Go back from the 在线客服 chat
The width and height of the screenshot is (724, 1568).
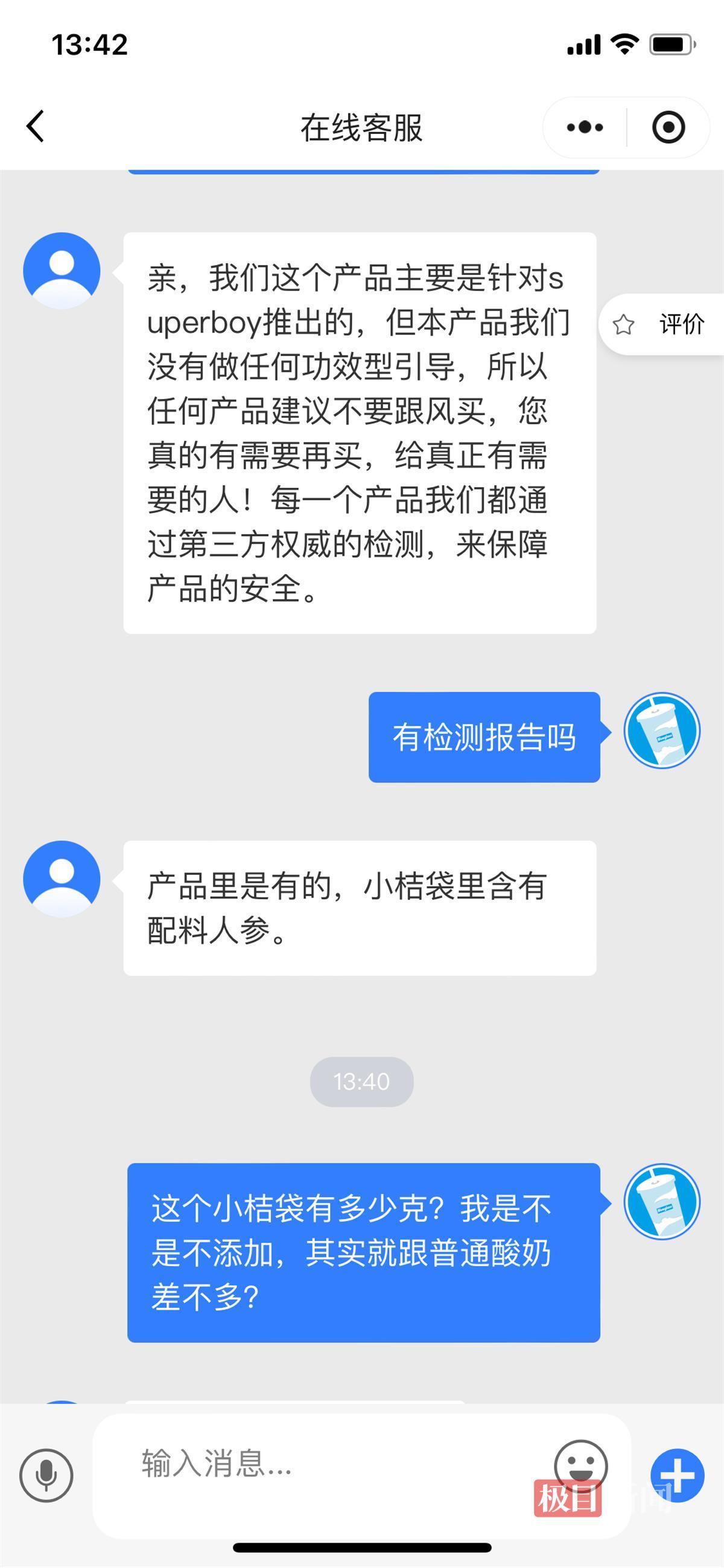35,127
